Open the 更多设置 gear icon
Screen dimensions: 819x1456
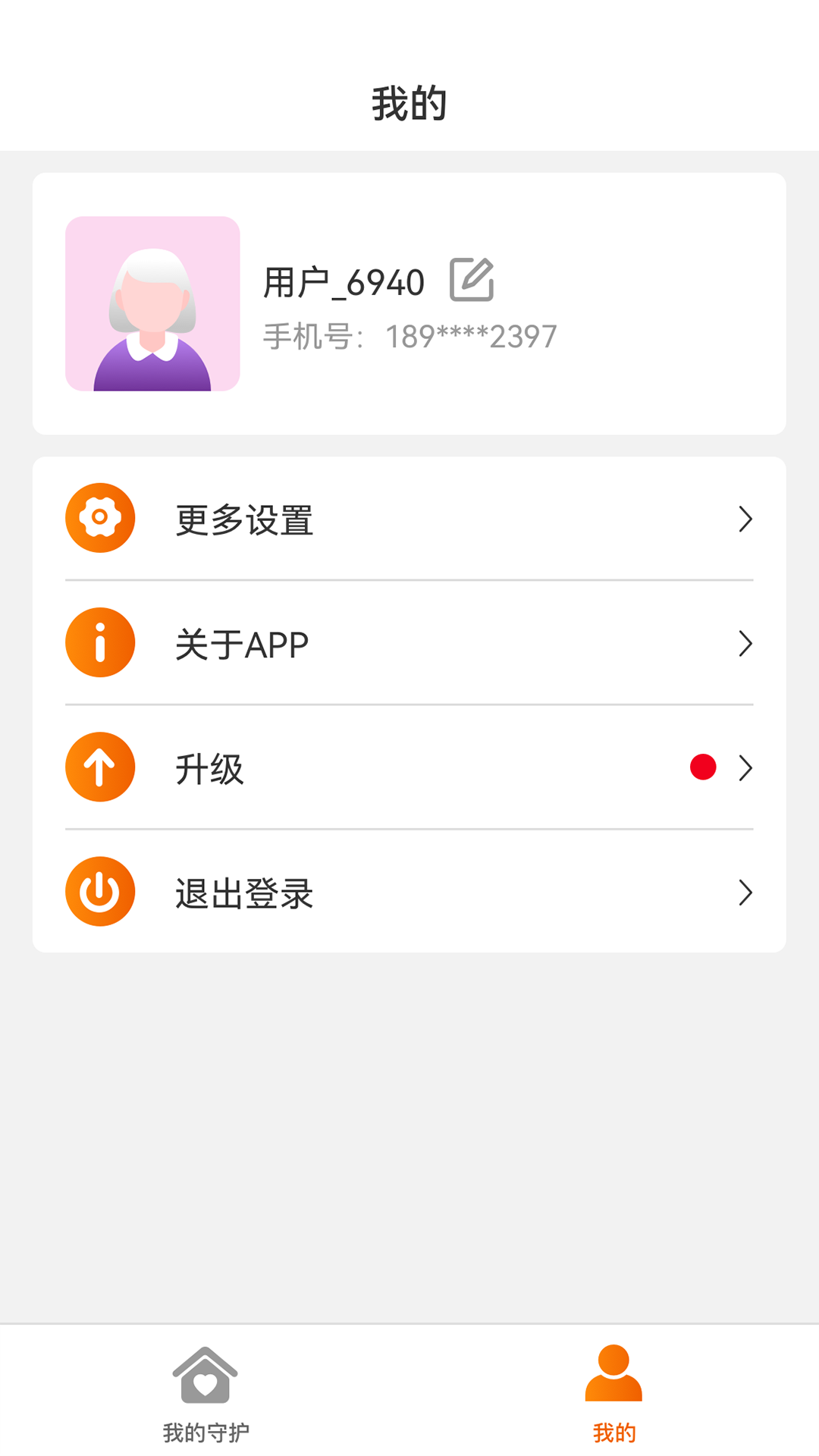tap(99, 517)
